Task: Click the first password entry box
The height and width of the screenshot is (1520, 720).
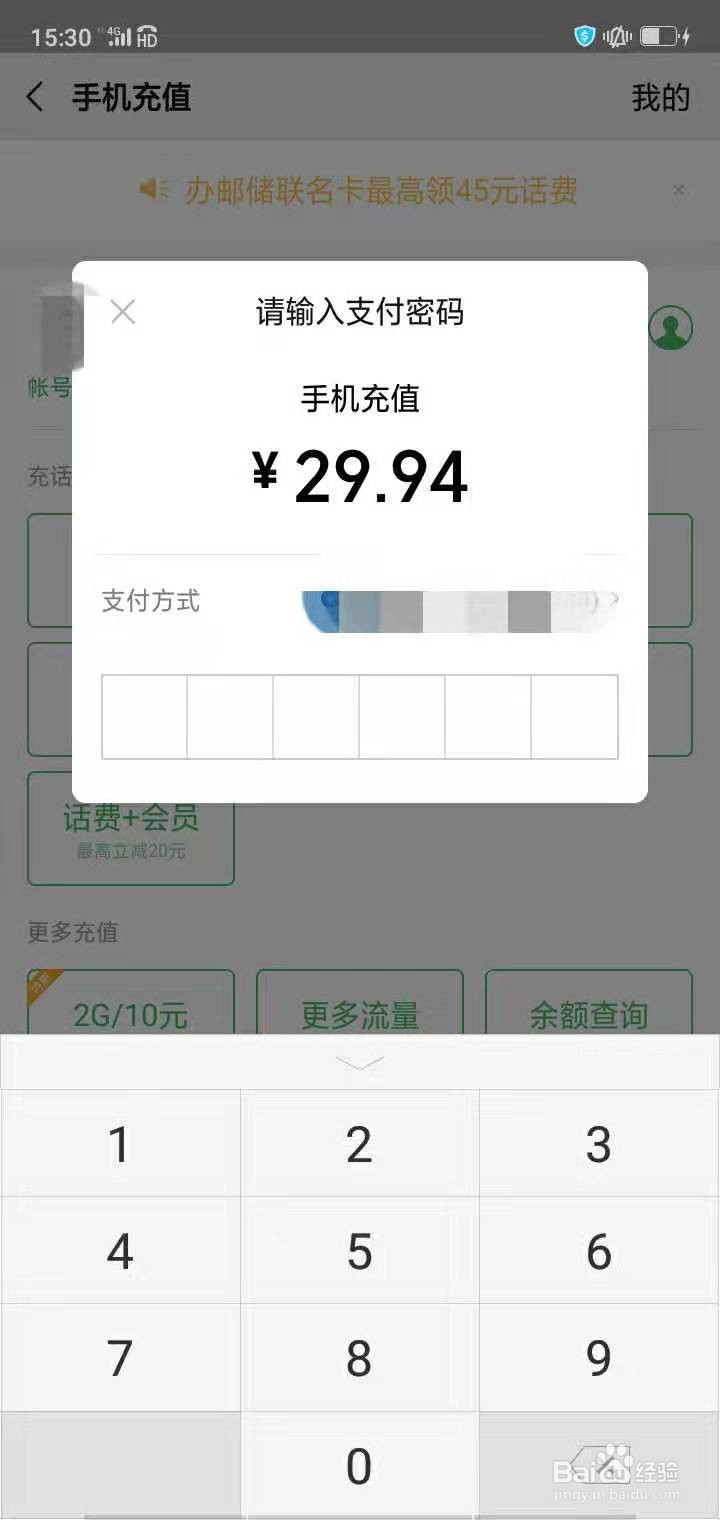Action: pyautogui.click(x=143, y=716)
